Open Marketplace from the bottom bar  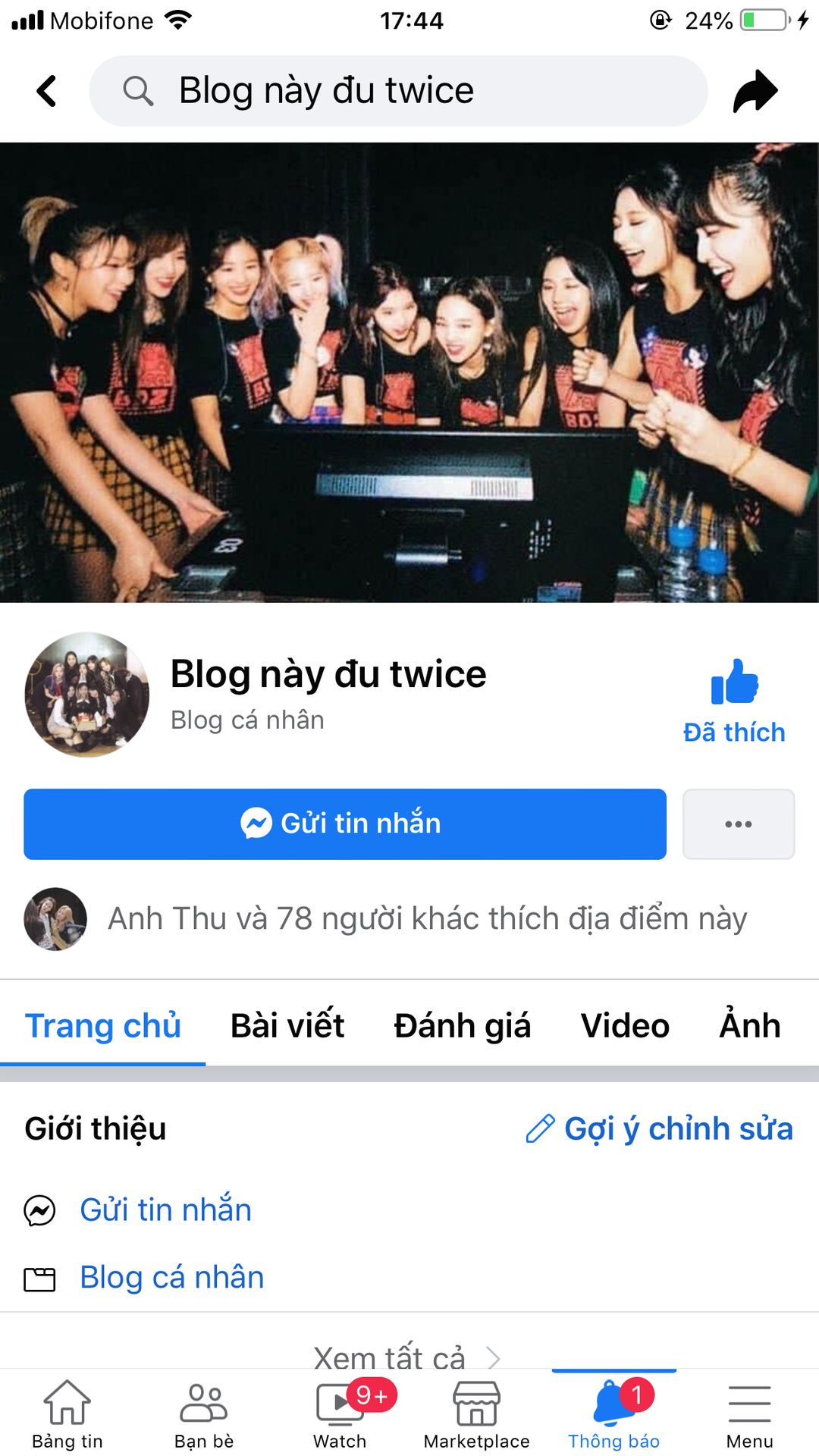point(476,1414)
